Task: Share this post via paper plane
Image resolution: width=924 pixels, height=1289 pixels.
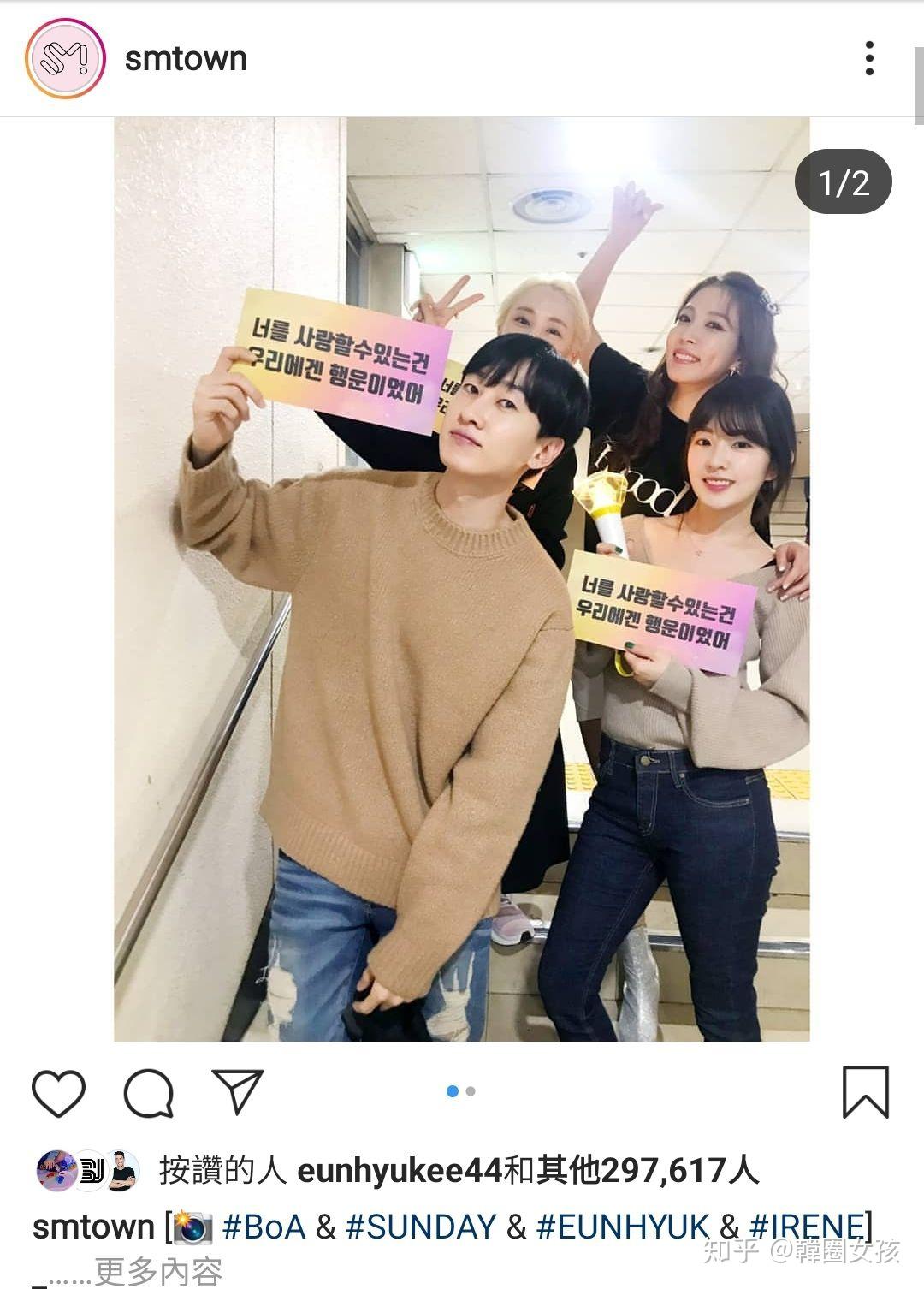Action: coord(237,1091)
